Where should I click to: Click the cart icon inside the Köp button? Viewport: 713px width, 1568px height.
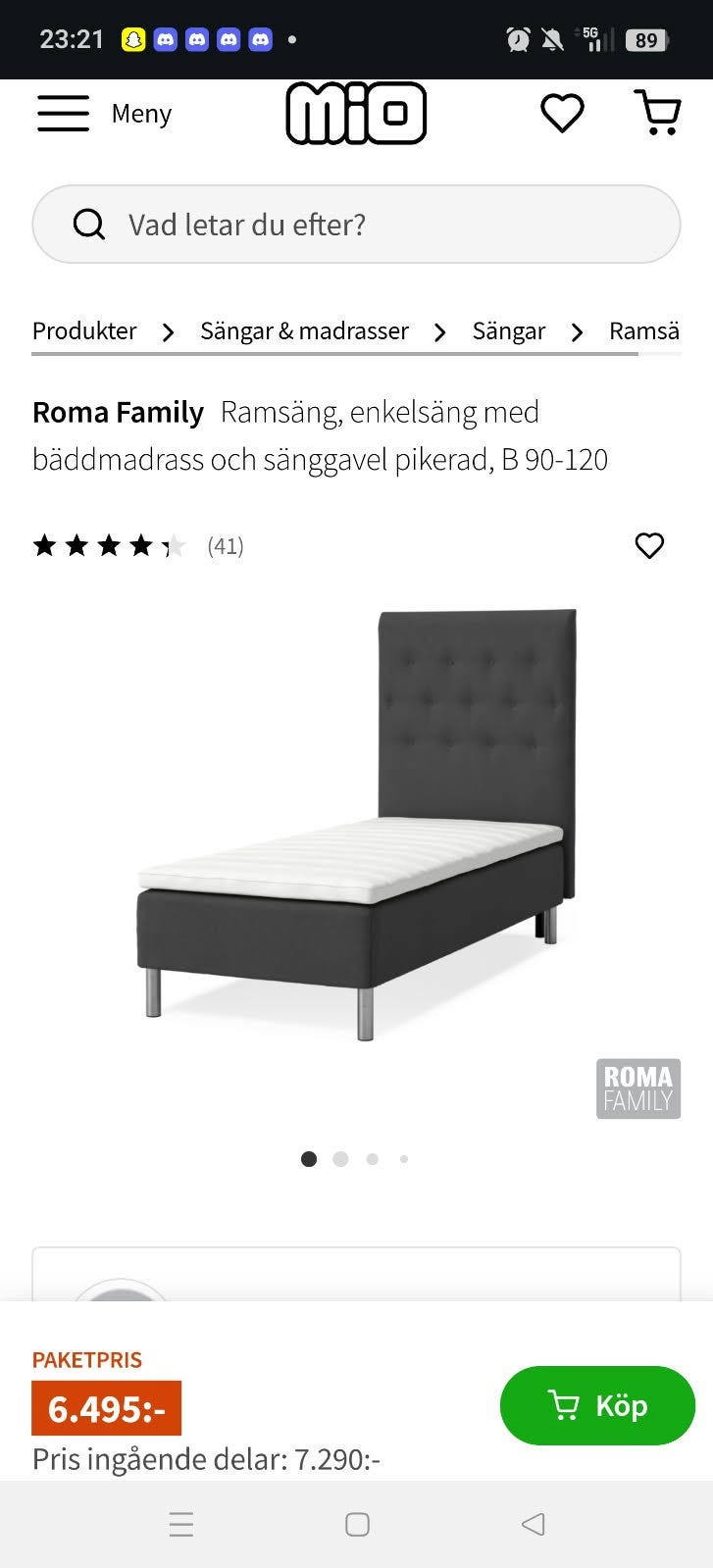tap(564, 1404)
